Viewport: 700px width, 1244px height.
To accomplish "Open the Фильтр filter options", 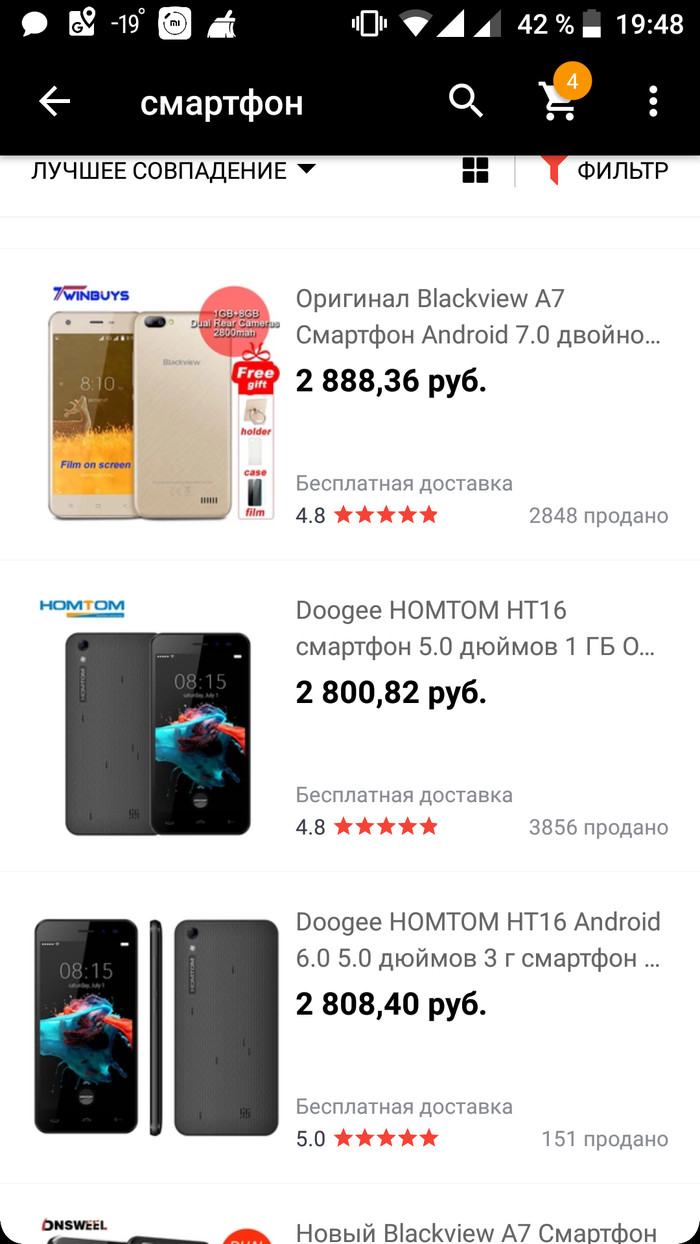I will 606,171.
